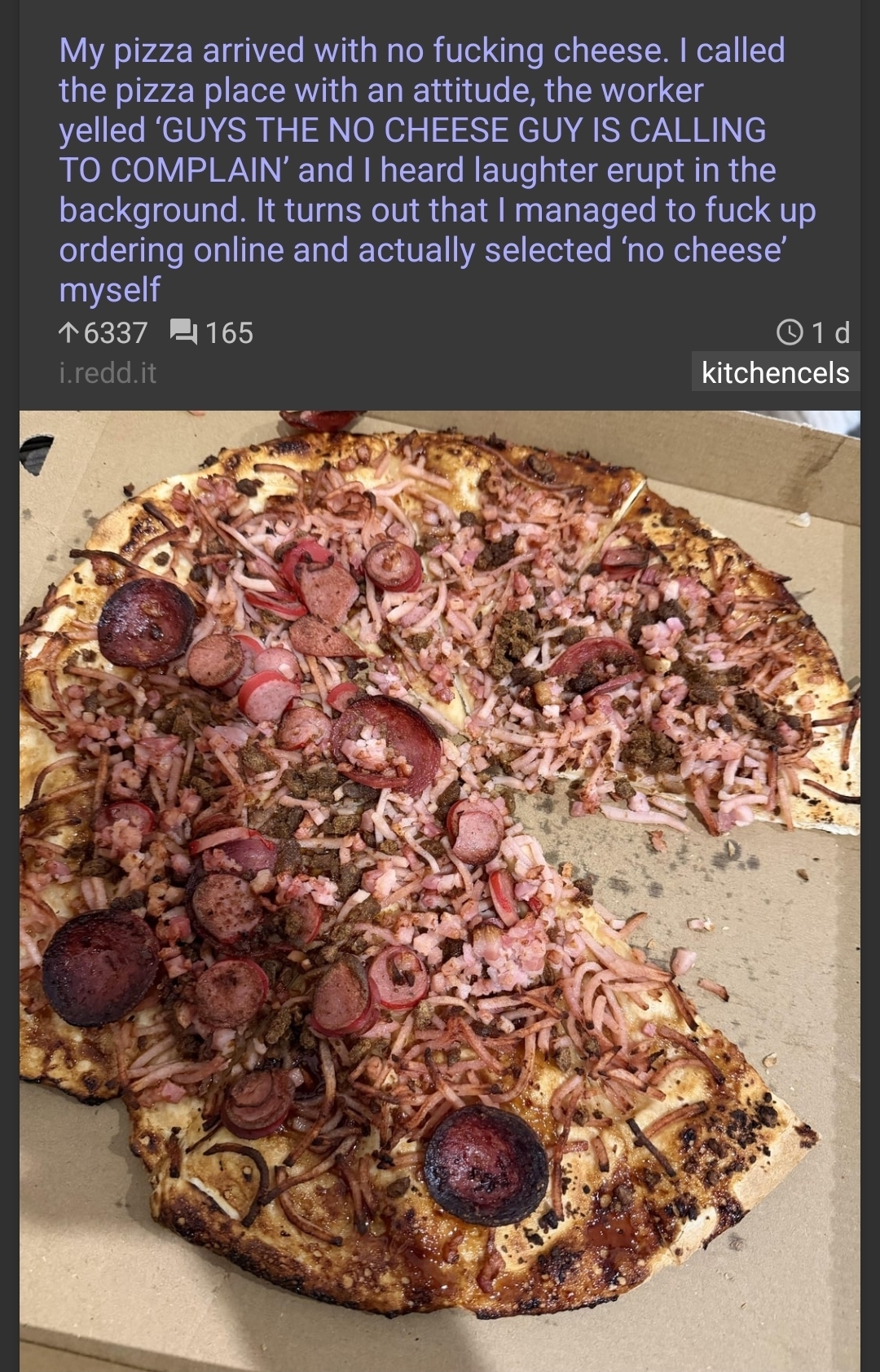
Task: Open the 165 comments
Action: pyautogui.click(x=212, y=332)
